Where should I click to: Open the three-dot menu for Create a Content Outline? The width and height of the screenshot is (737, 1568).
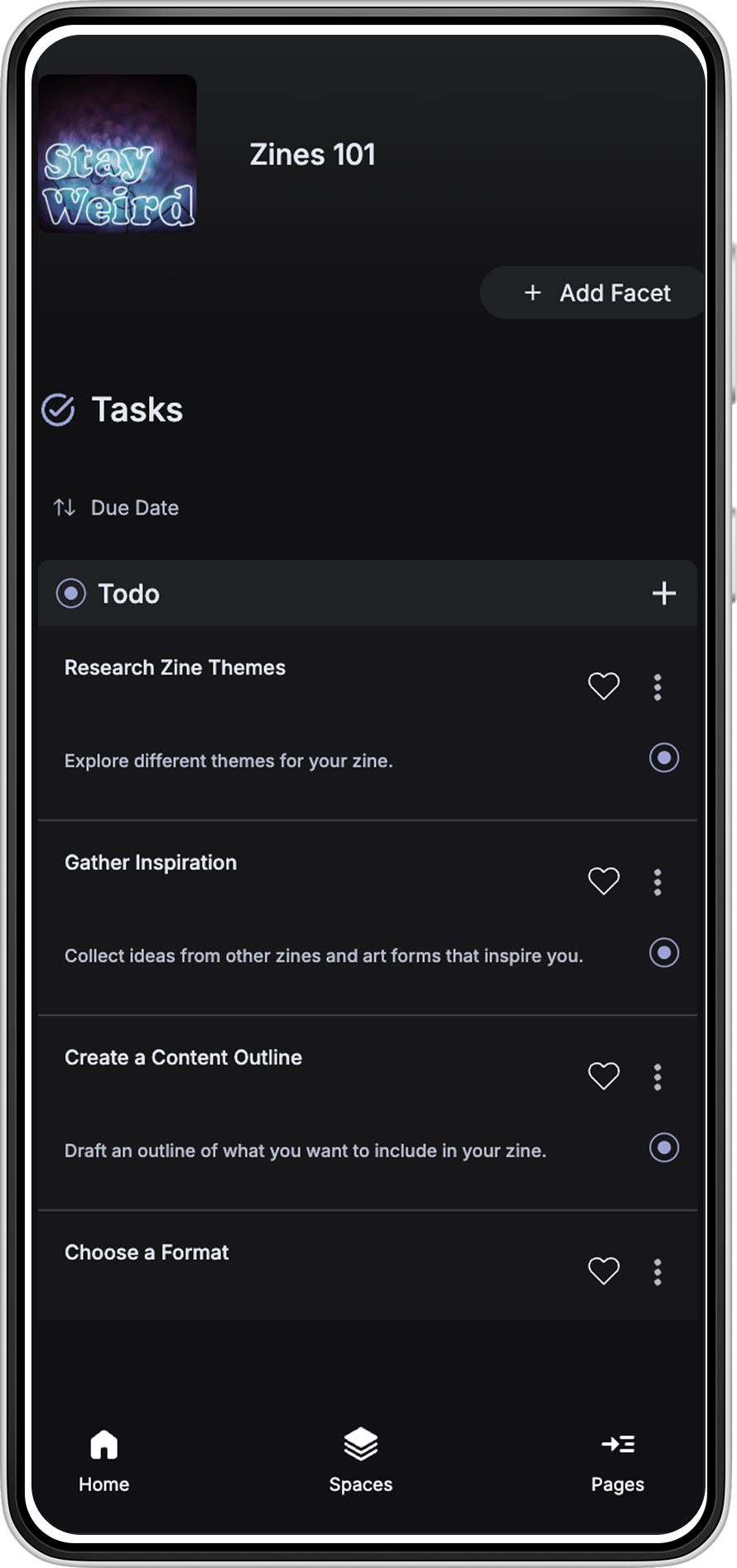(657, 1076)
